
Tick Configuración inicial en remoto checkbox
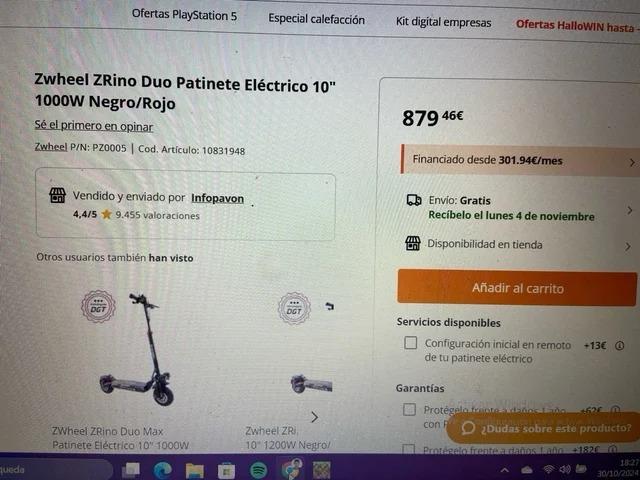tap(410, 343)
